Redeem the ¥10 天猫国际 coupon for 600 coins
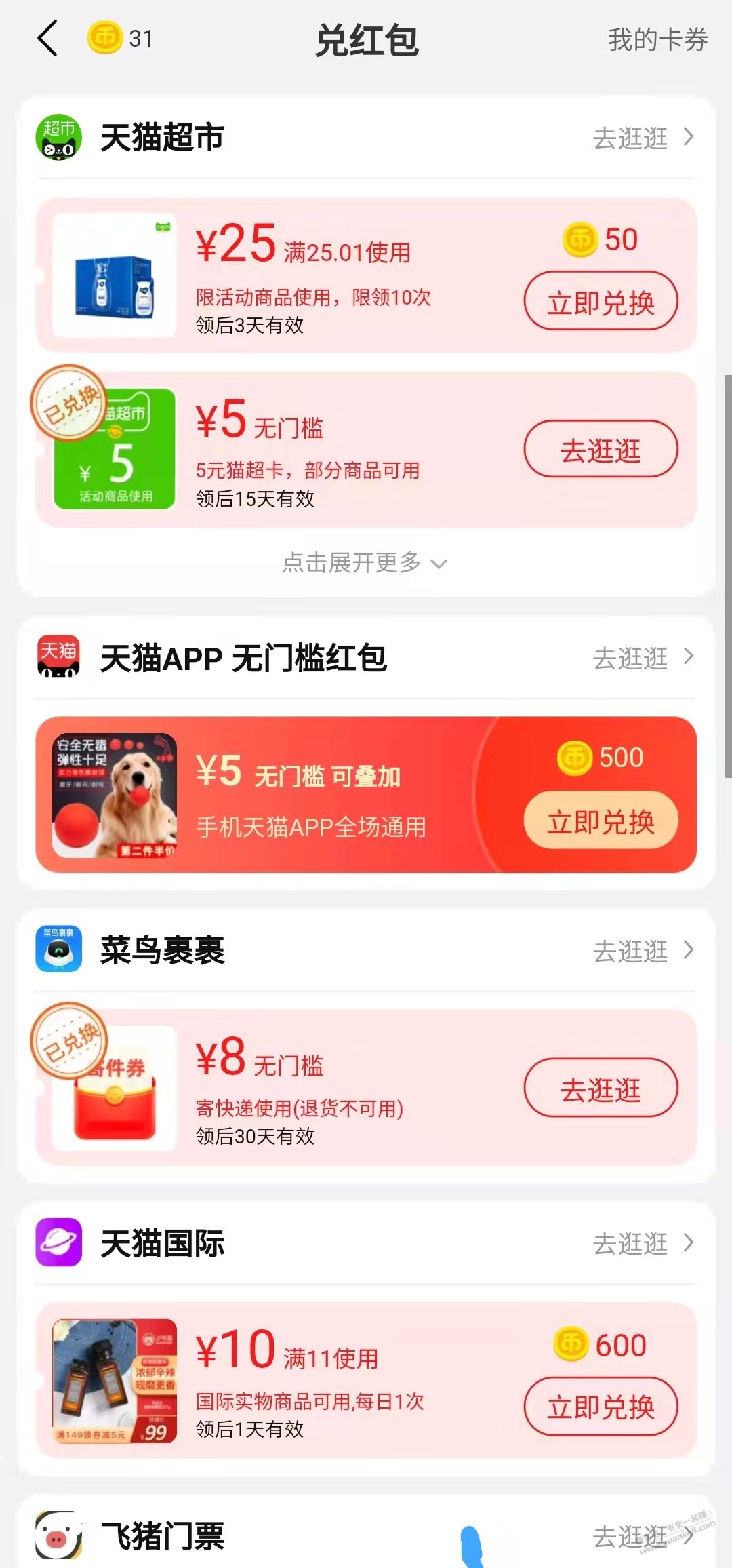The image size is (732, 1568). click(x=601, y=1407)
